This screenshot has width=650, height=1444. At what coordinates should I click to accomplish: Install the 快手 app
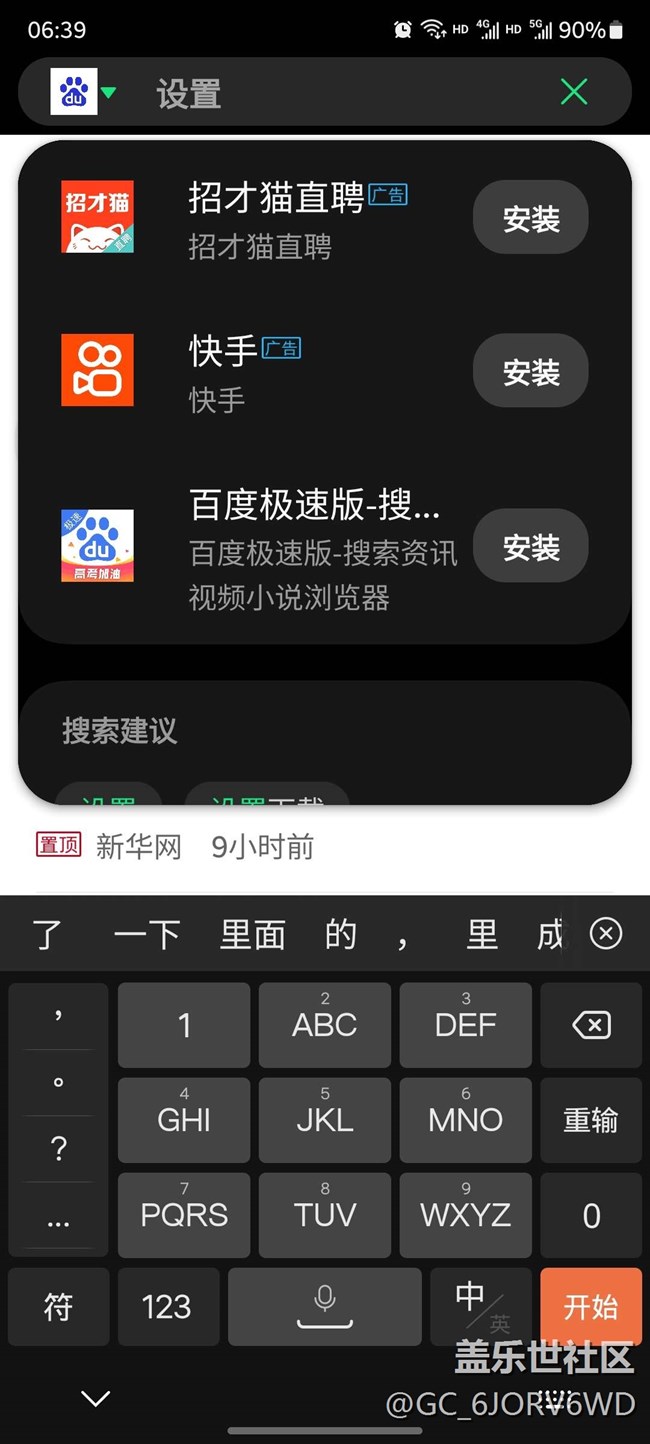530,372
